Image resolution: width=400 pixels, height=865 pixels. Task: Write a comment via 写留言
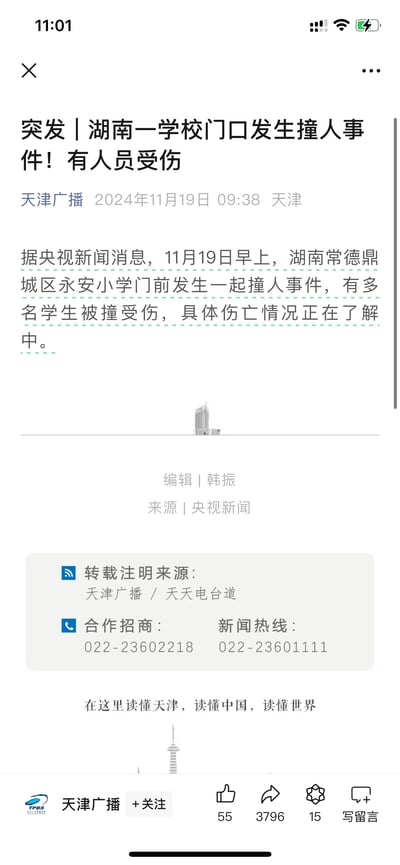(360, 804)
